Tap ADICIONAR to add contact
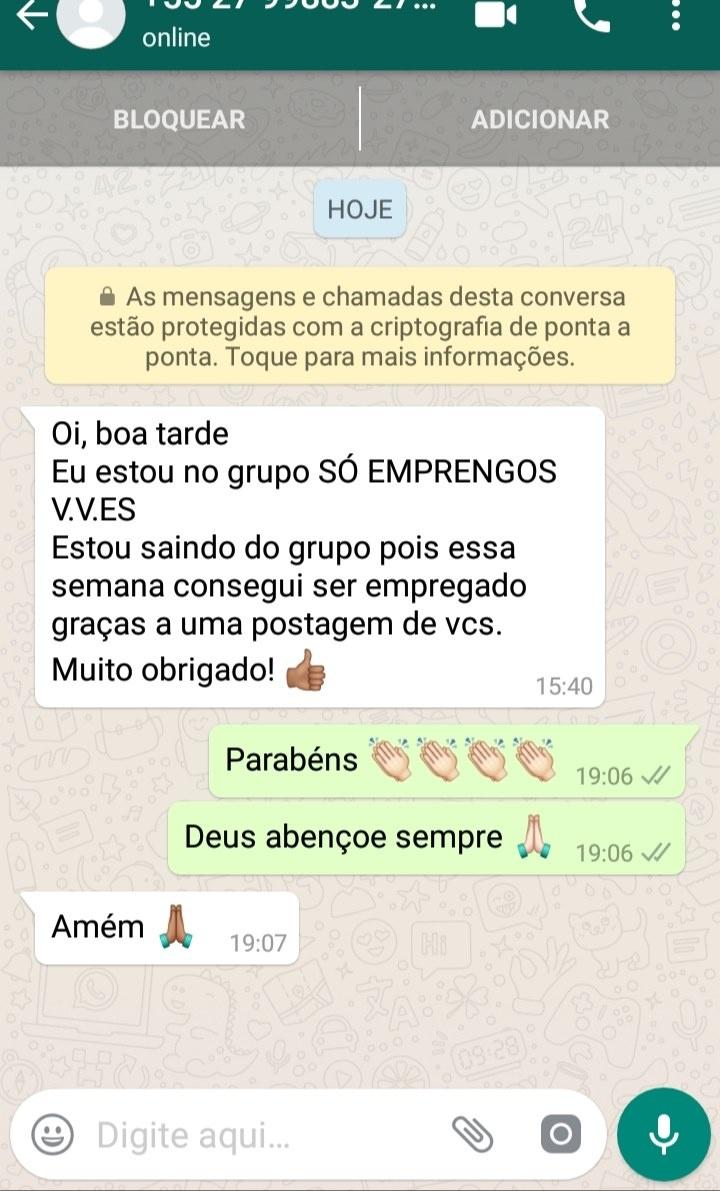The image size is (720, 1191). click(540, 119)
